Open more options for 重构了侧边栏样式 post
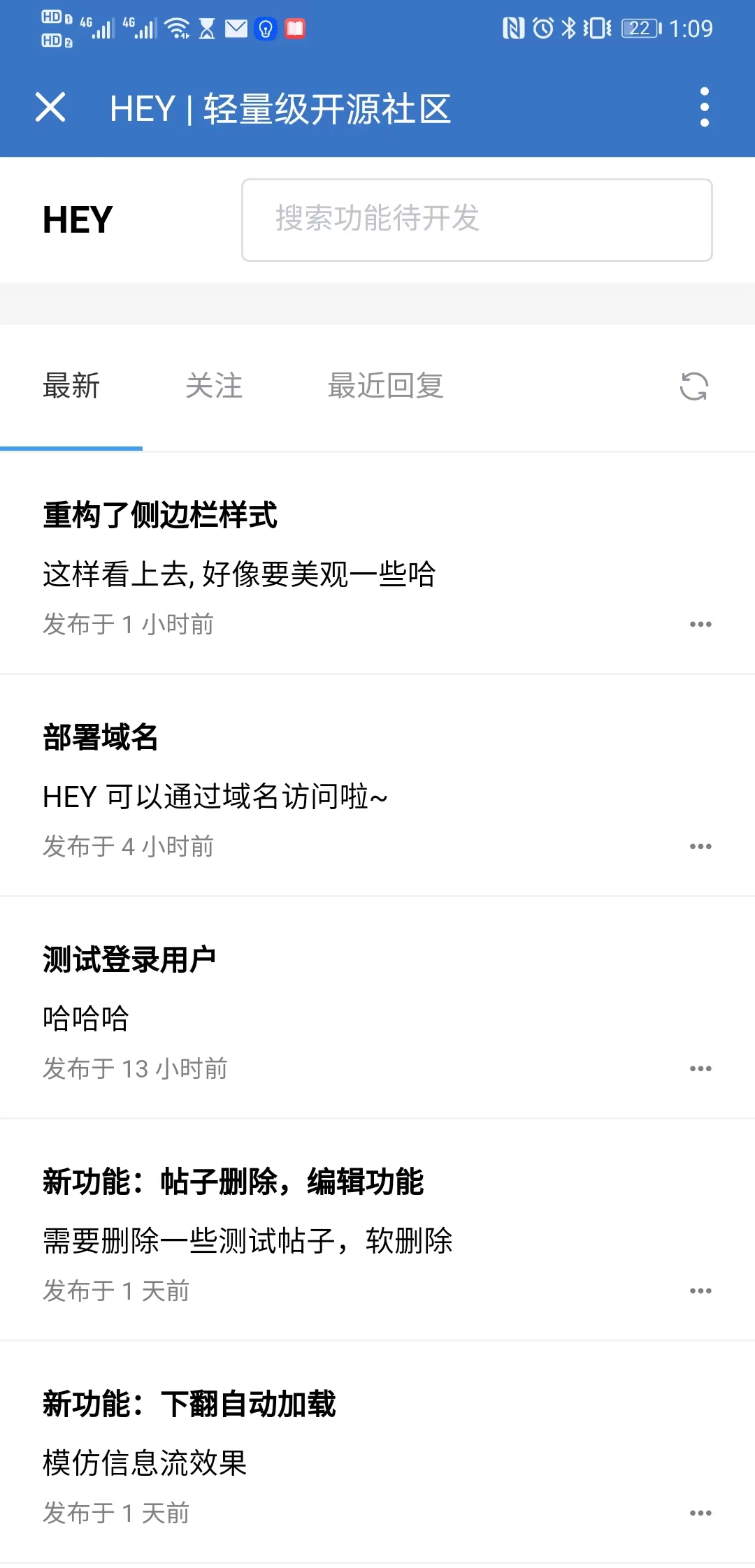Viewport: 755px width, 1568px height. [x=700, y=624]
